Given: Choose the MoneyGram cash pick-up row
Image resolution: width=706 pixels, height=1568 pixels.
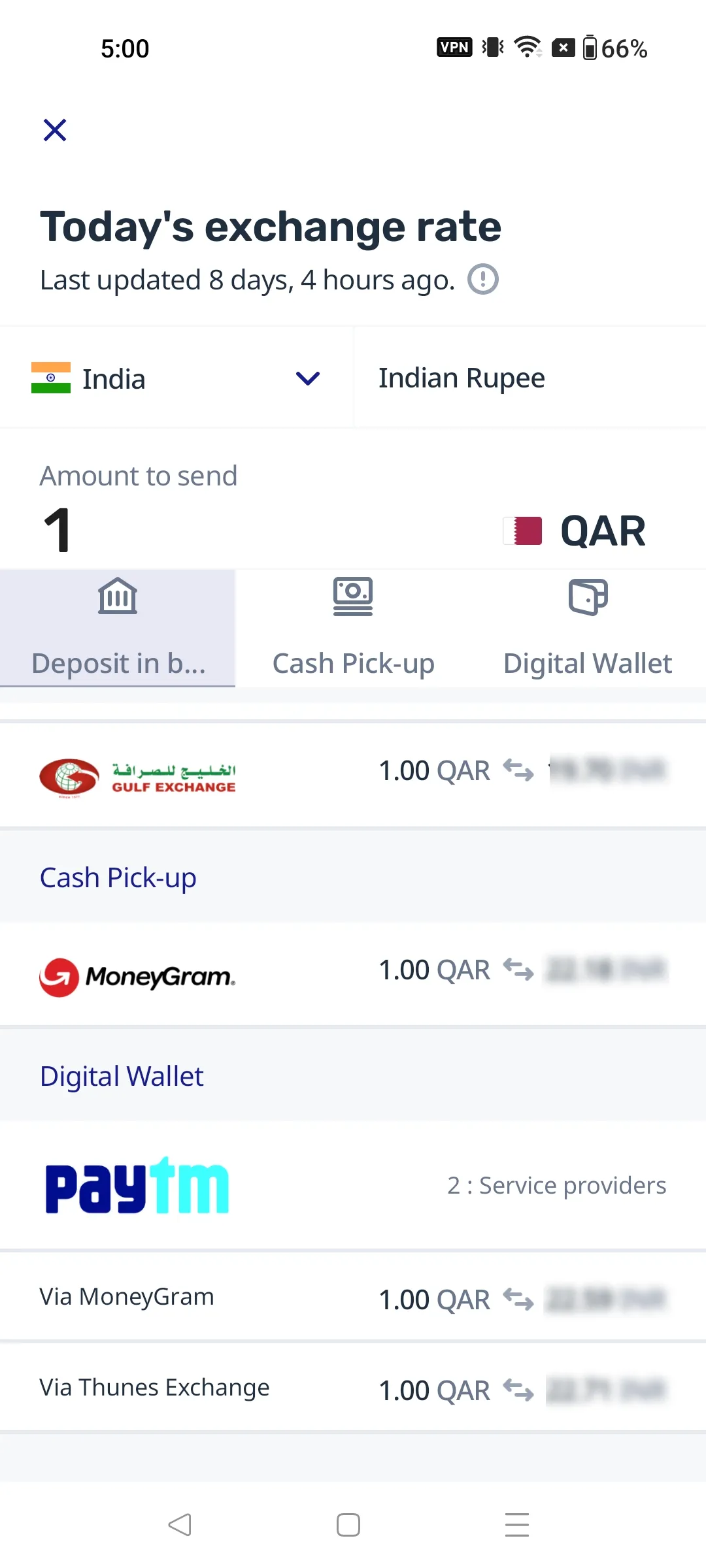Looking at the screenshot, I should pos(353,974).
